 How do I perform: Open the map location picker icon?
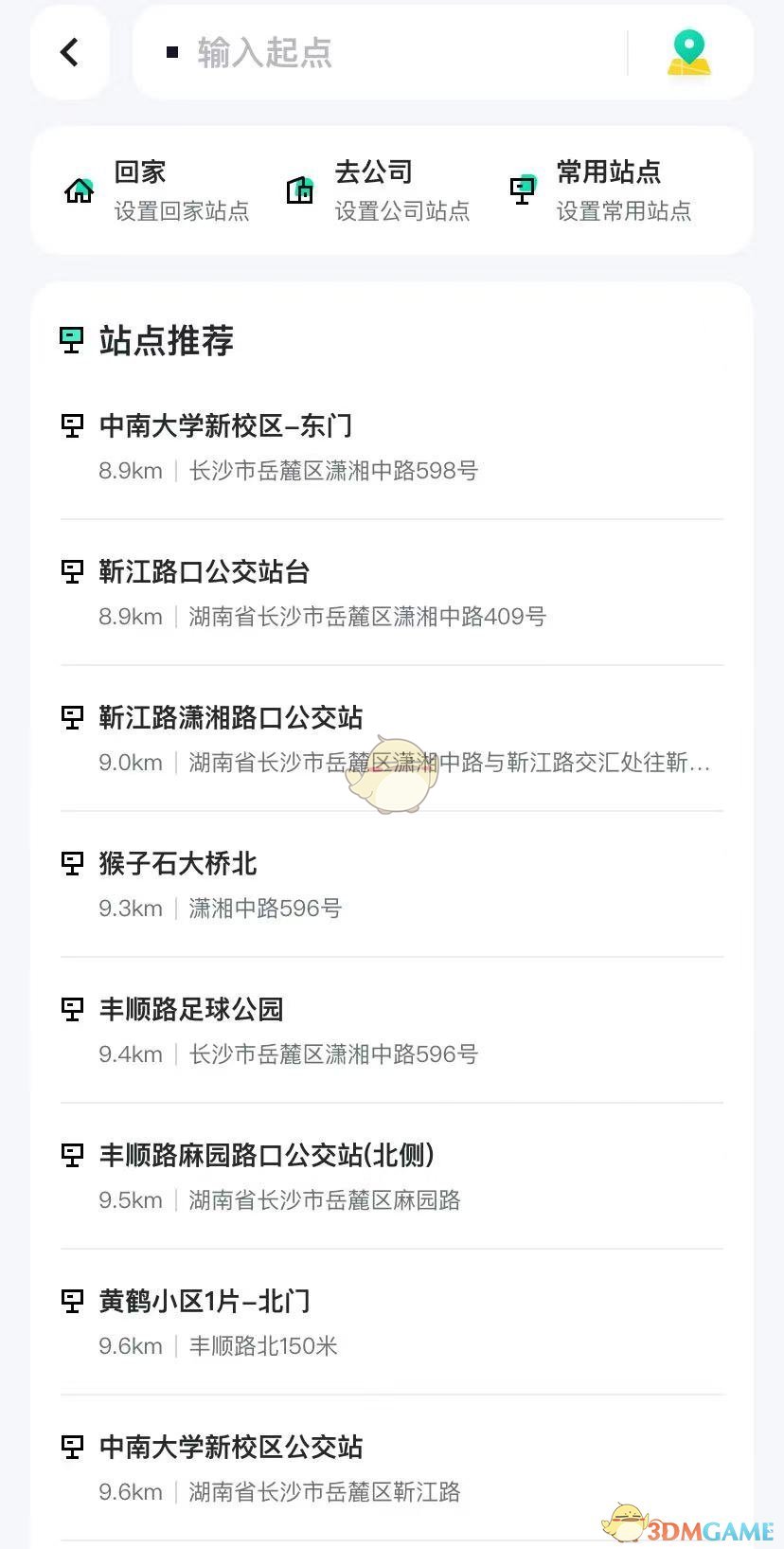[x=688, y=52]
